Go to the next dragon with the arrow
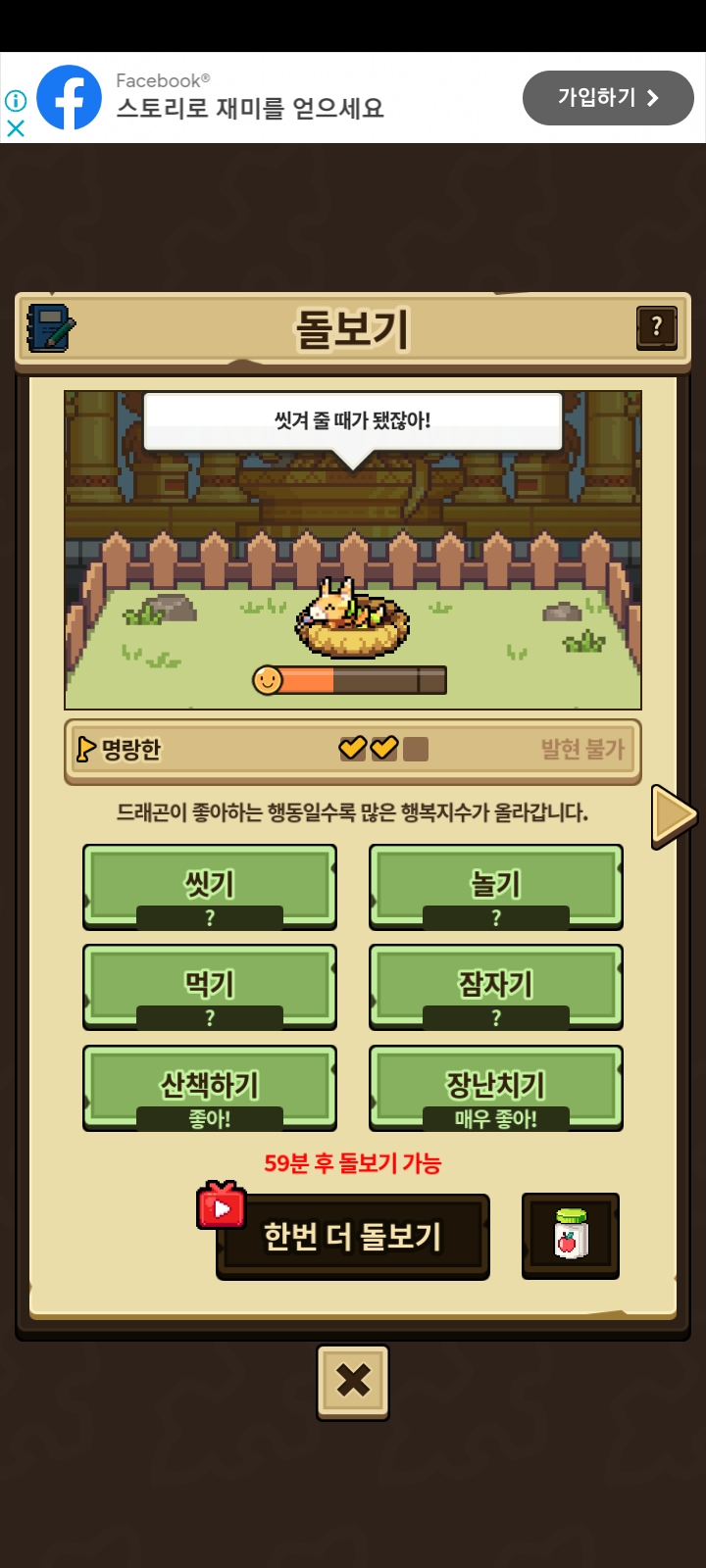The image size is (706, 1568). (674, 815)
